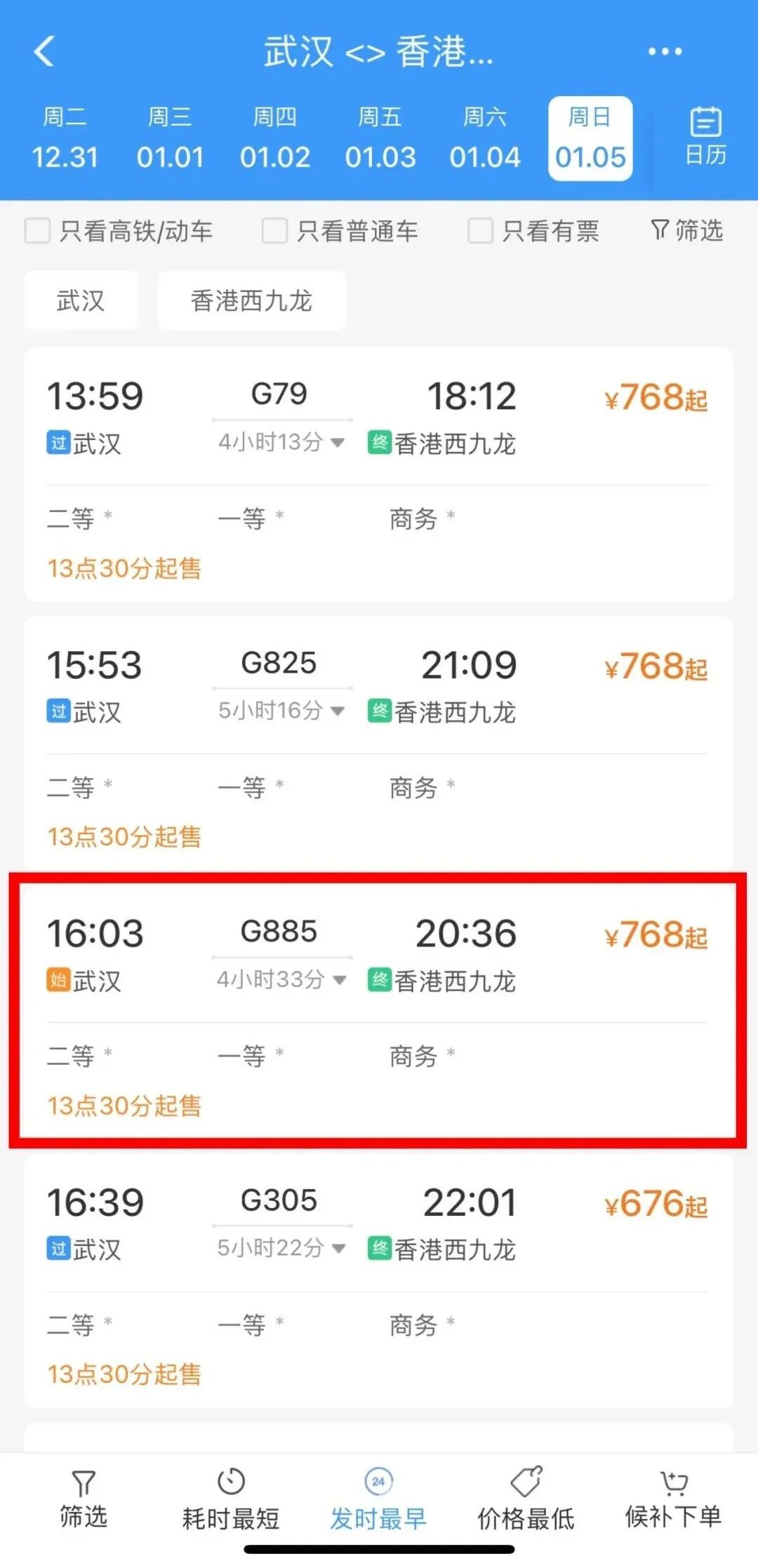Enable 只看高铁/动车 checkbox
The width and height of the screenshot is (758, 1568).
coord(36,232)
